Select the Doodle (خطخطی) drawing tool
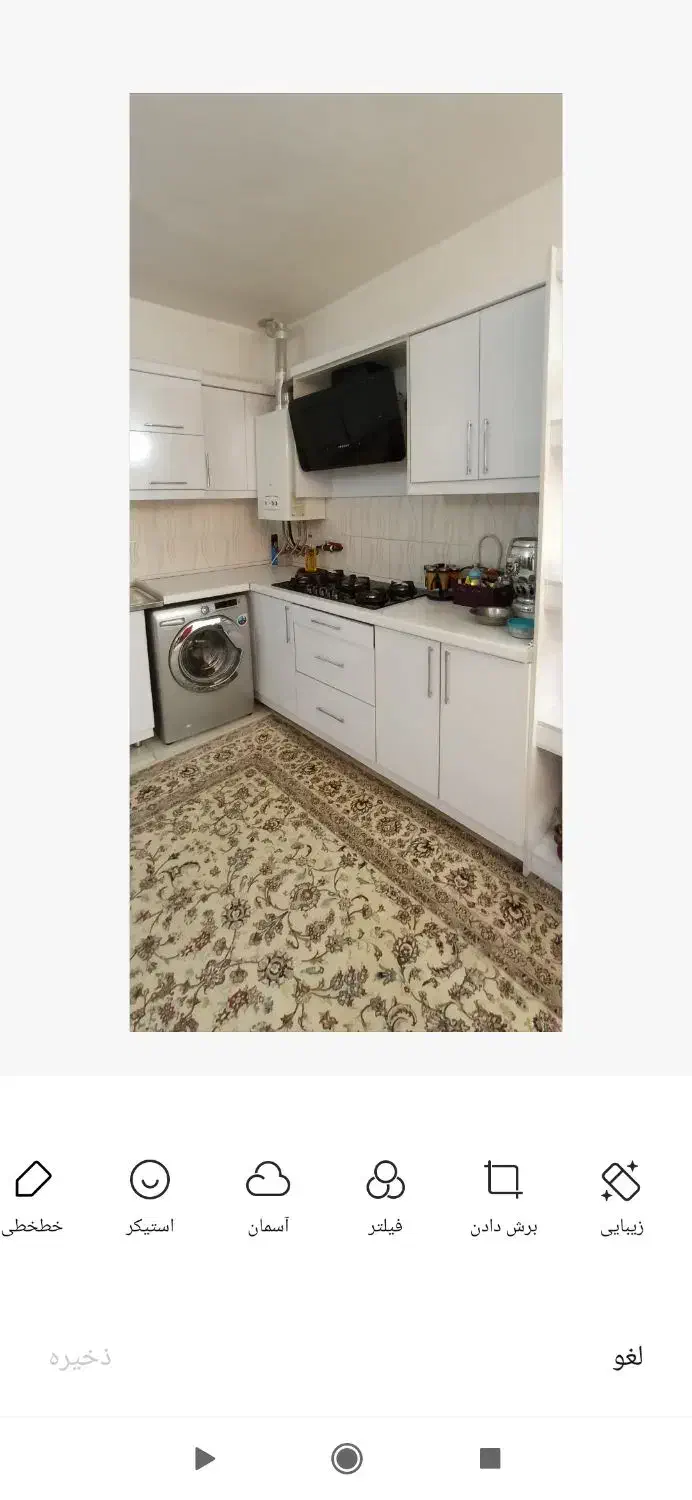The image size is (692, 1500). tap(33, 1196)
